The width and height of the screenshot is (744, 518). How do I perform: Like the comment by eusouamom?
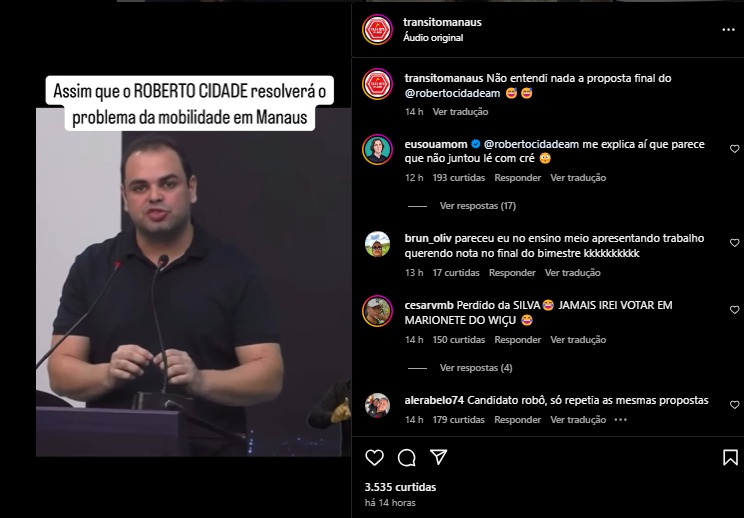pos(734,148)
